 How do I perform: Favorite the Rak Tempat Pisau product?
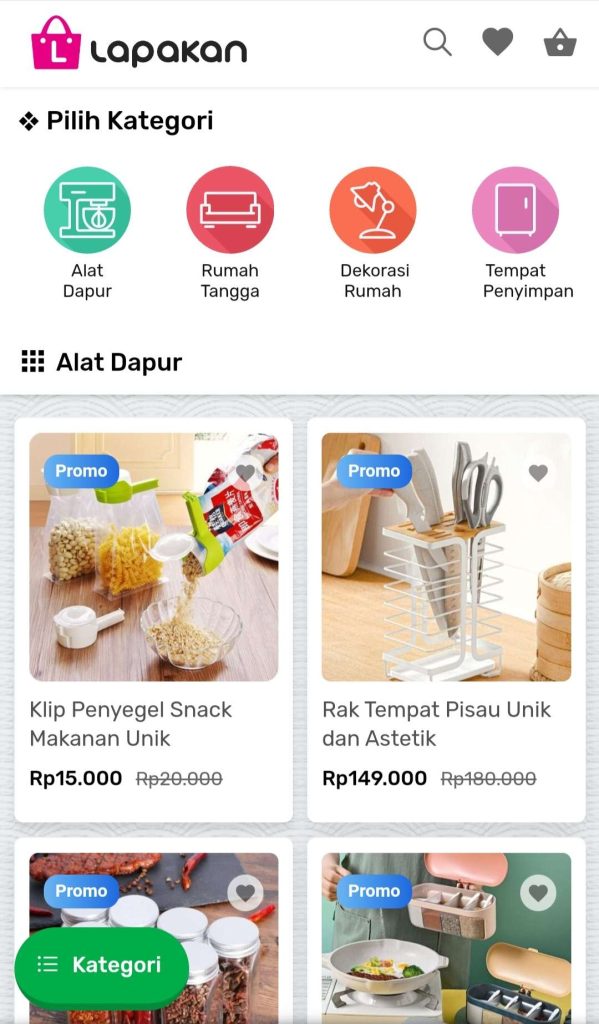(x=538, y=473)
